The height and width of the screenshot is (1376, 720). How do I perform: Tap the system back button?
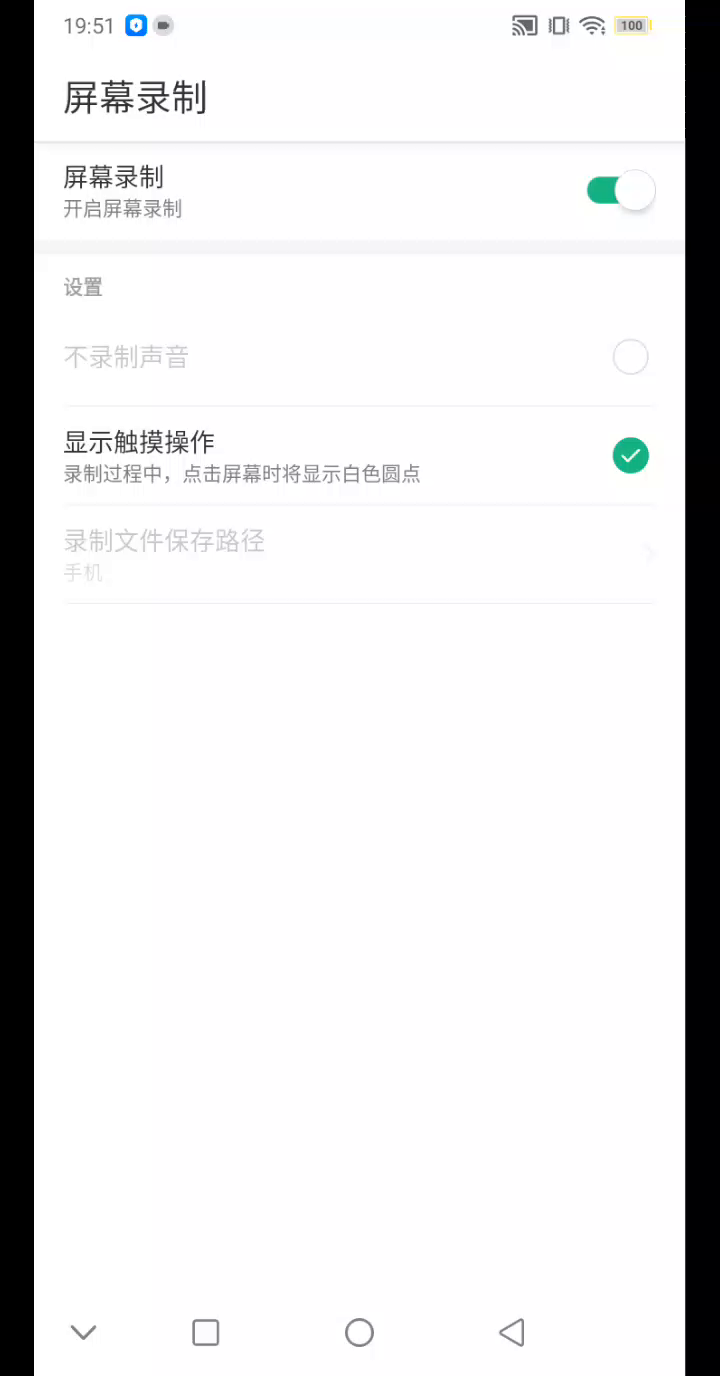(512, 1332)
